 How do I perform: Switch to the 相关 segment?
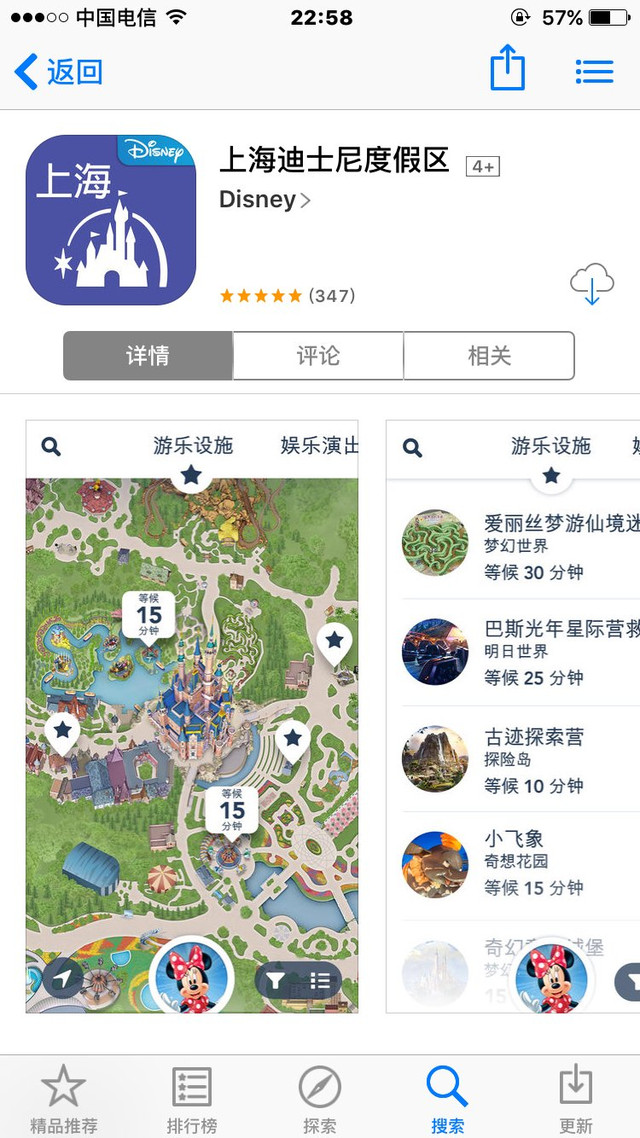[489, 356]
